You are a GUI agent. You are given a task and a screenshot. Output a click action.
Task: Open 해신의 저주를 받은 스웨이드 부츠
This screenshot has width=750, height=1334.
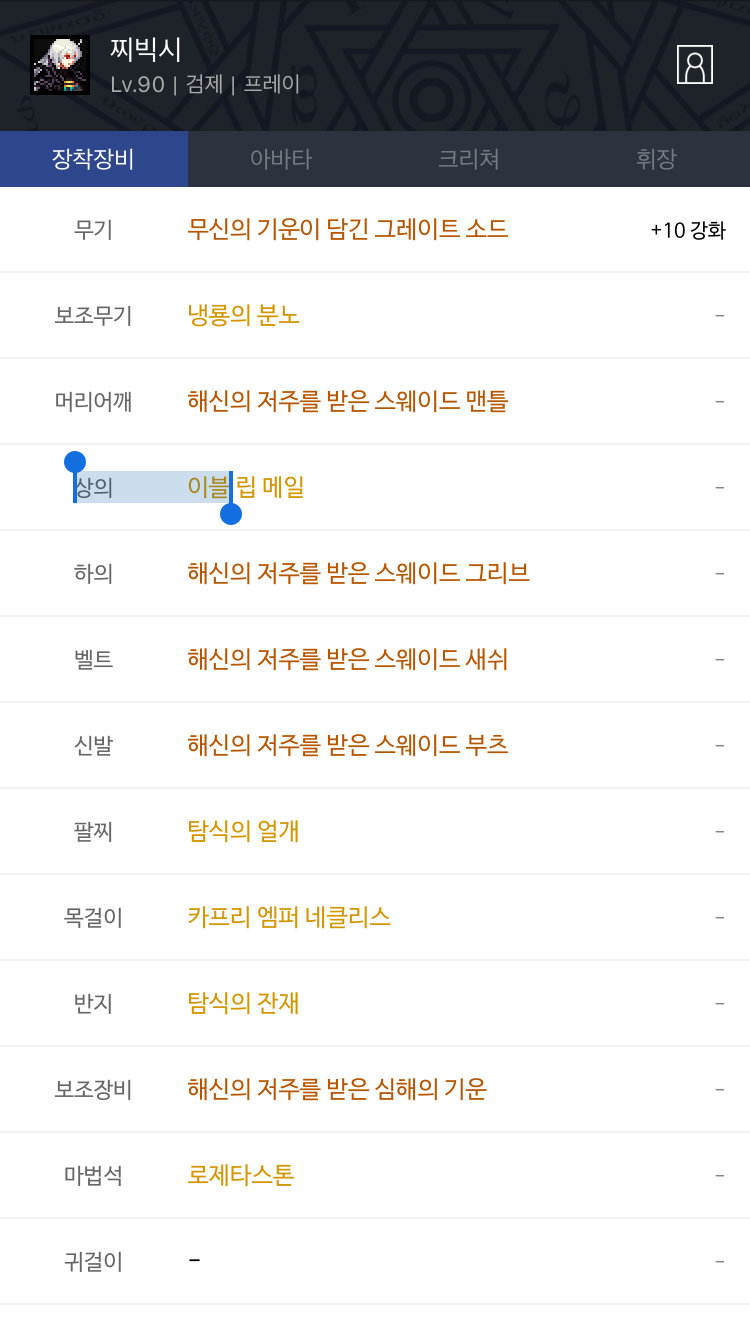(x=348, y=745)
